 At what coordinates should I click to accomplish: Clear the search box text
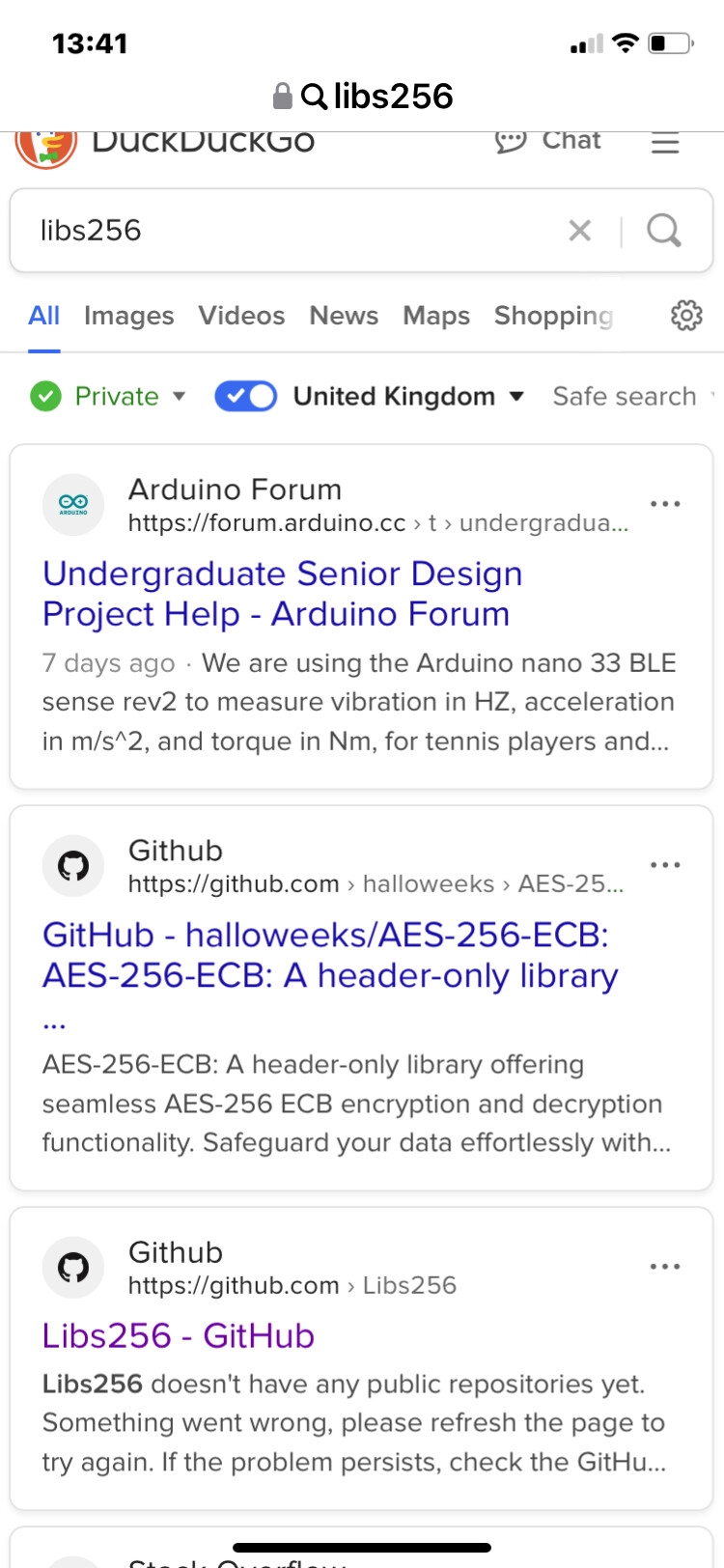[579, 231]
